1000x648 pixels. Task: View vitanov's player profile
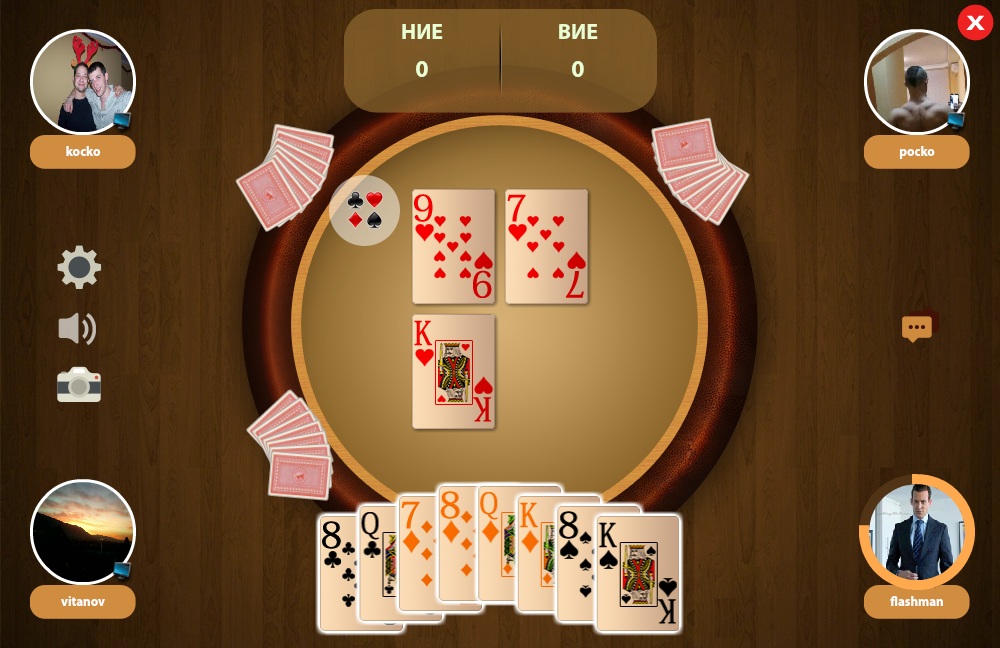[x=83, y=533]
